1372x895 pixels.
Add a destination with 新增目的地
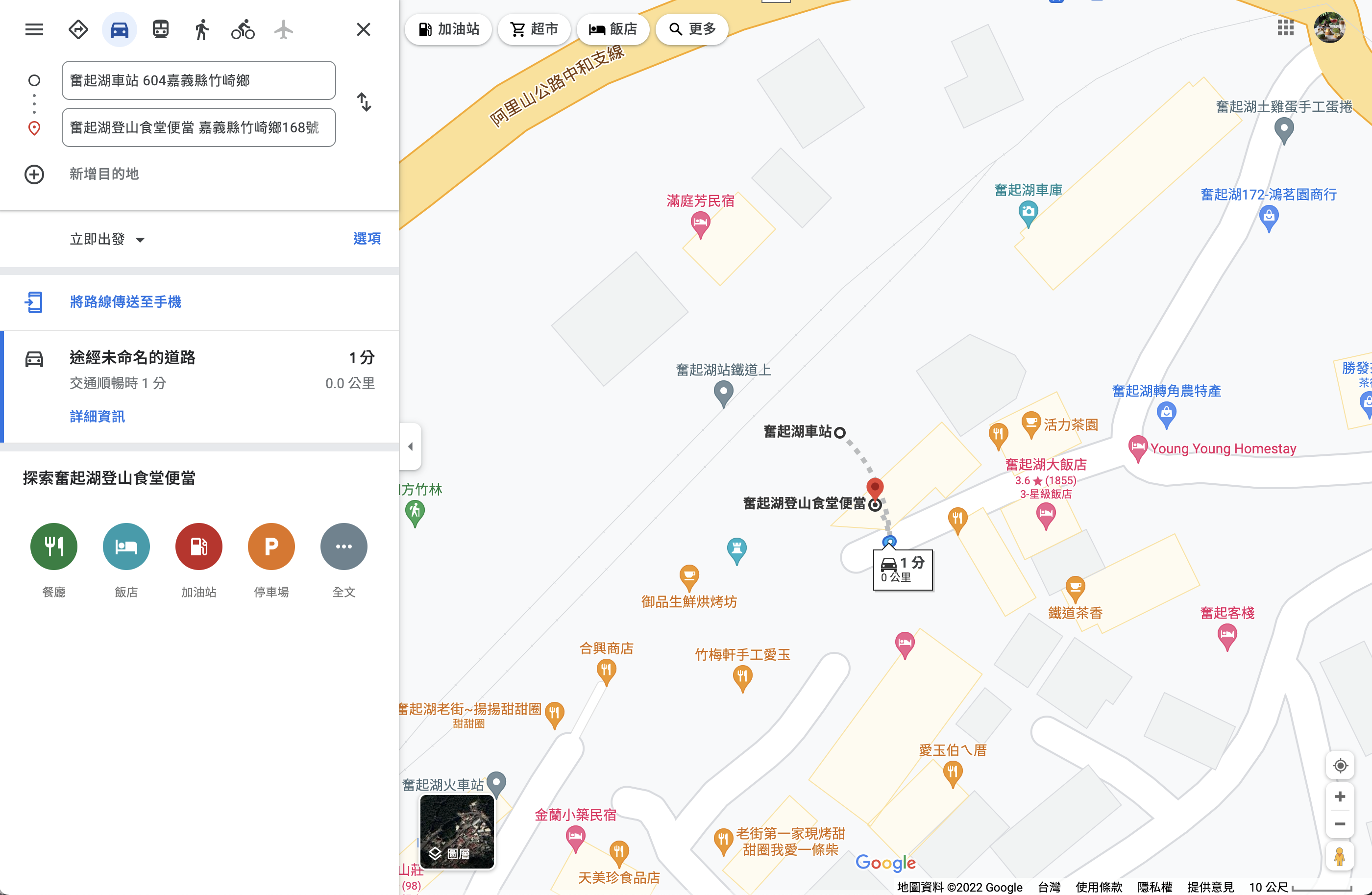104,174
